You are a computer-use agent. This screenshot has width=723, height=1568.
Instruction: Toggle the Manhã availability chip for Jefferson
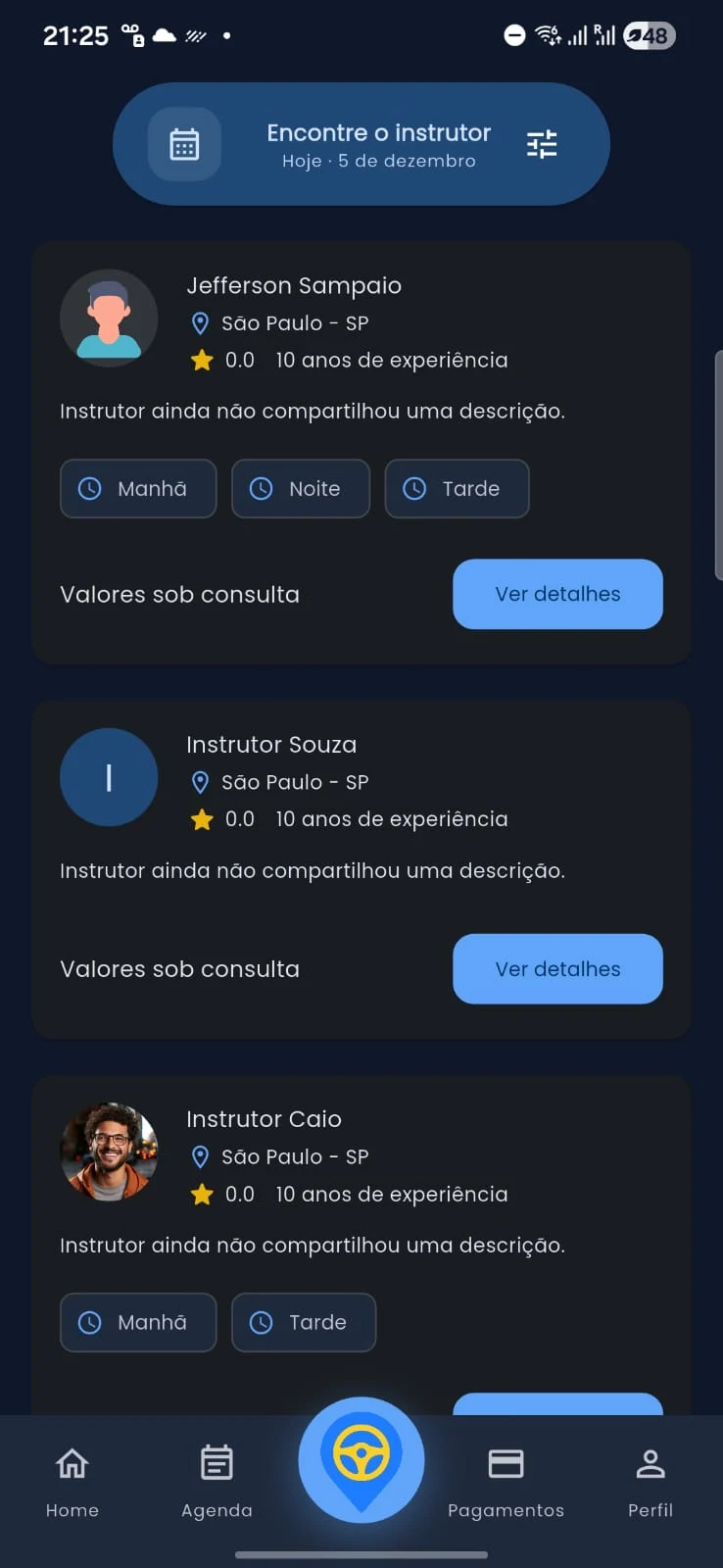[x=138, y=488]
